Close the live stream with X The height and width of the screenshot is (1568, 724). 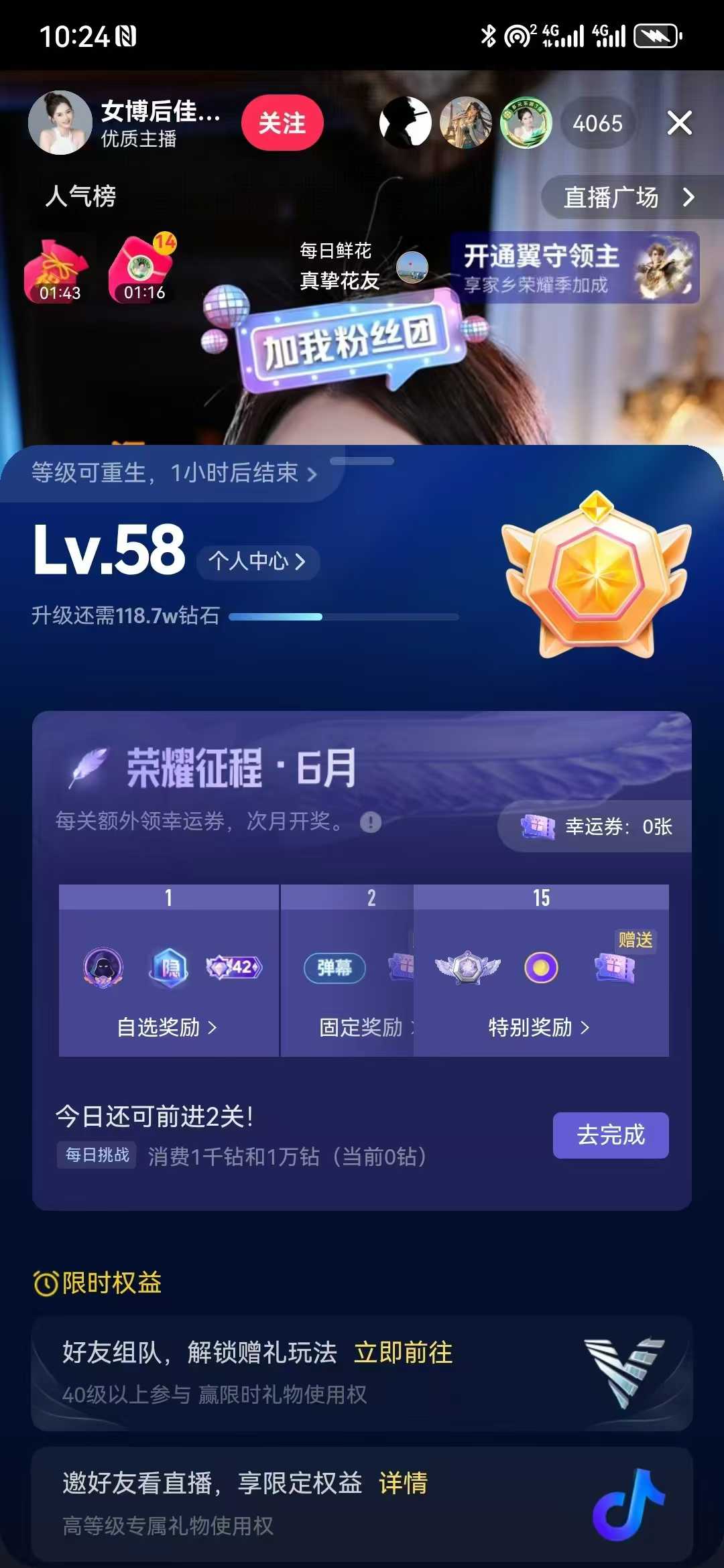pyautogui.click(x=679, y=123)
